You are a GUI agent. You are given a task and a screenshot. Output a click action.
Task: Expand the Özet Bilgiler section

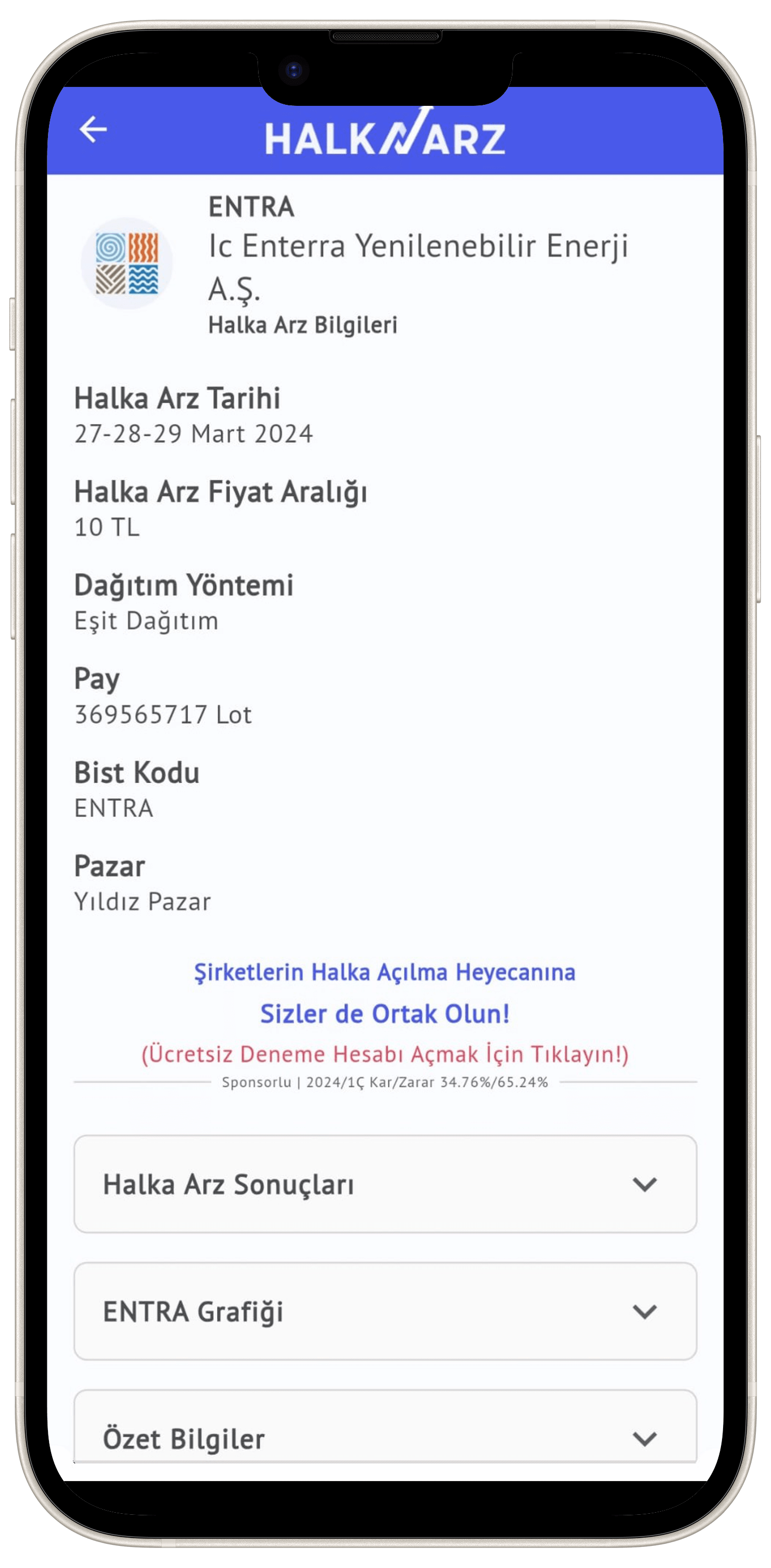385,1438
